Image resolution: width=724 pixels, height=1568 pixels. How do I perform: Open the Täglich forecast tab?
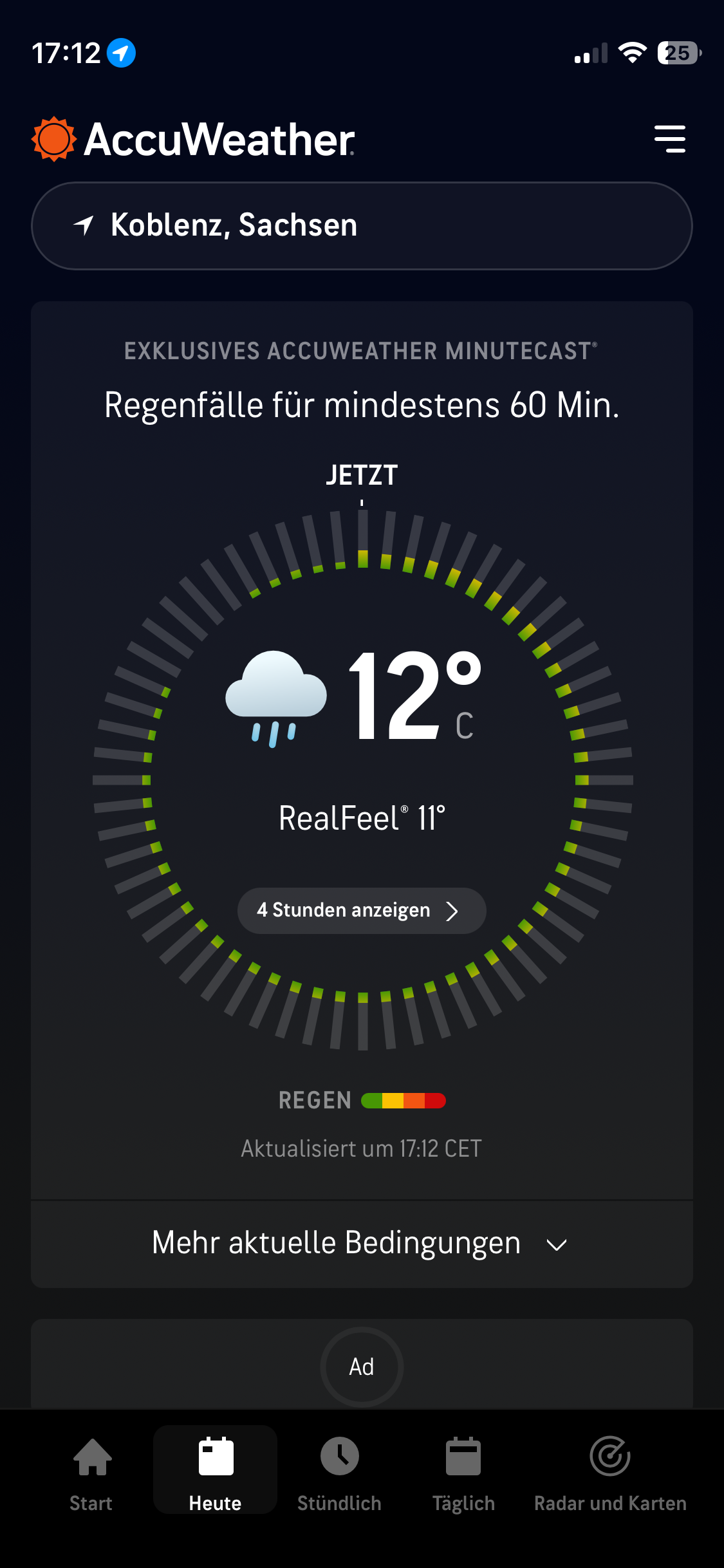pos(463,1473)
